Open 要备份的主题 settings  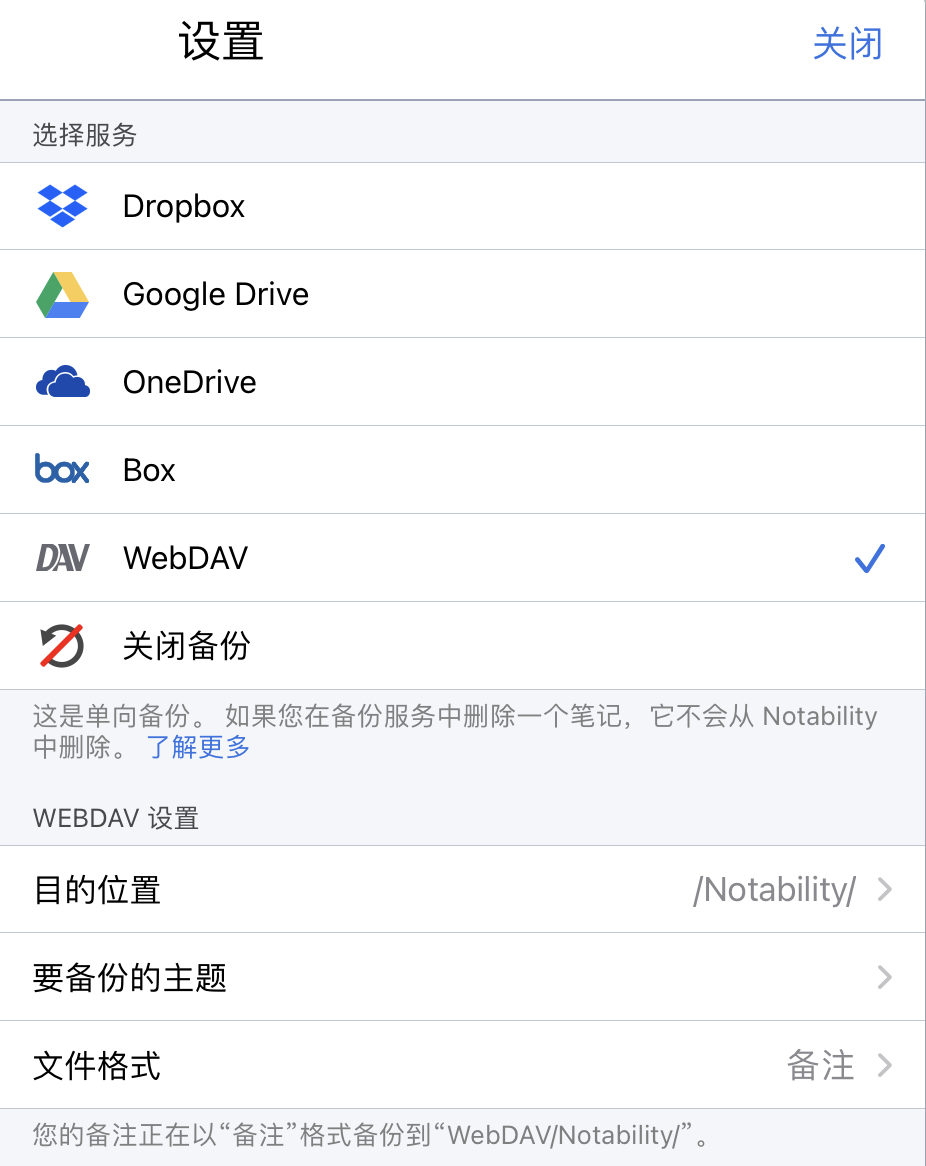coord(462,977)
